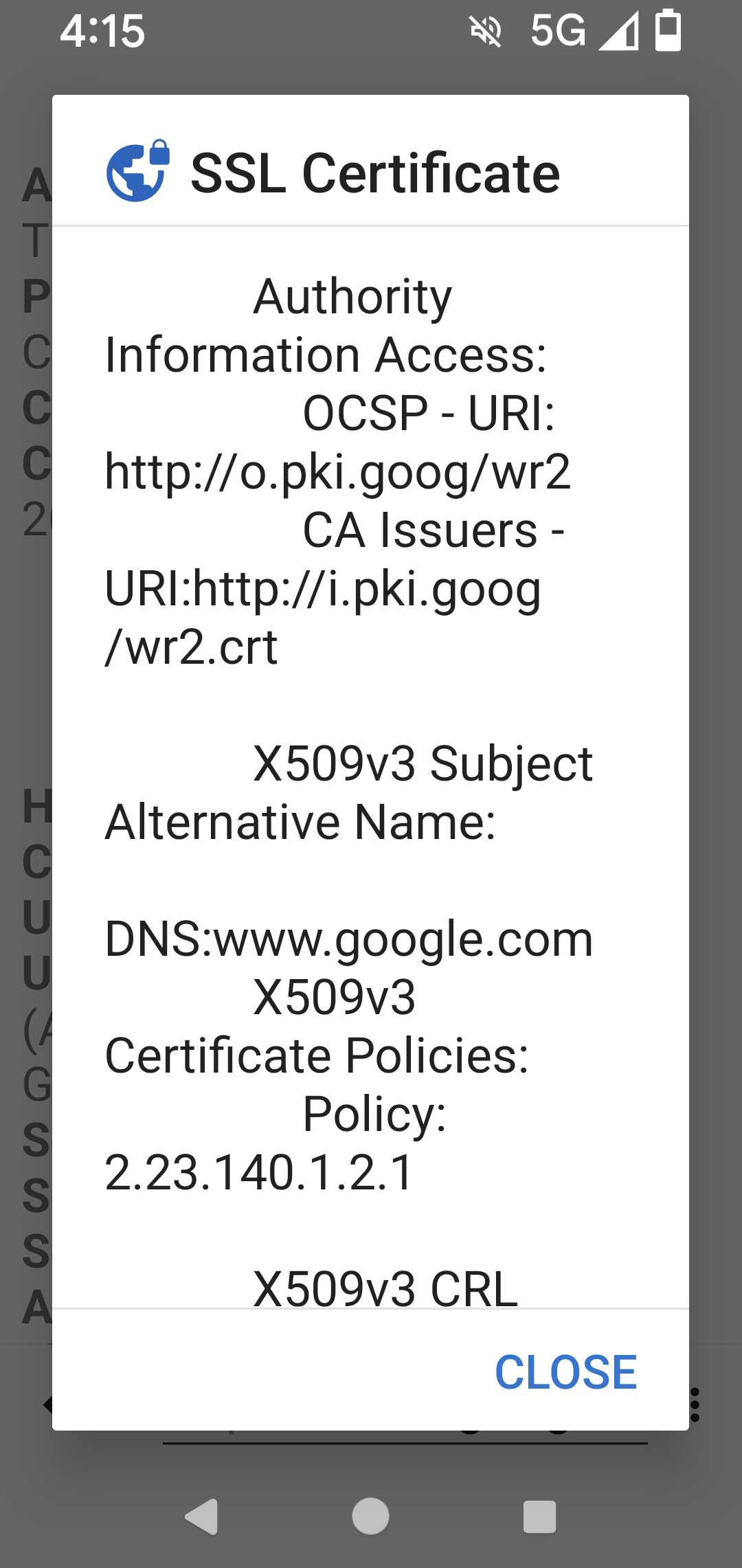Open the recent apps view

(539, 1516)
